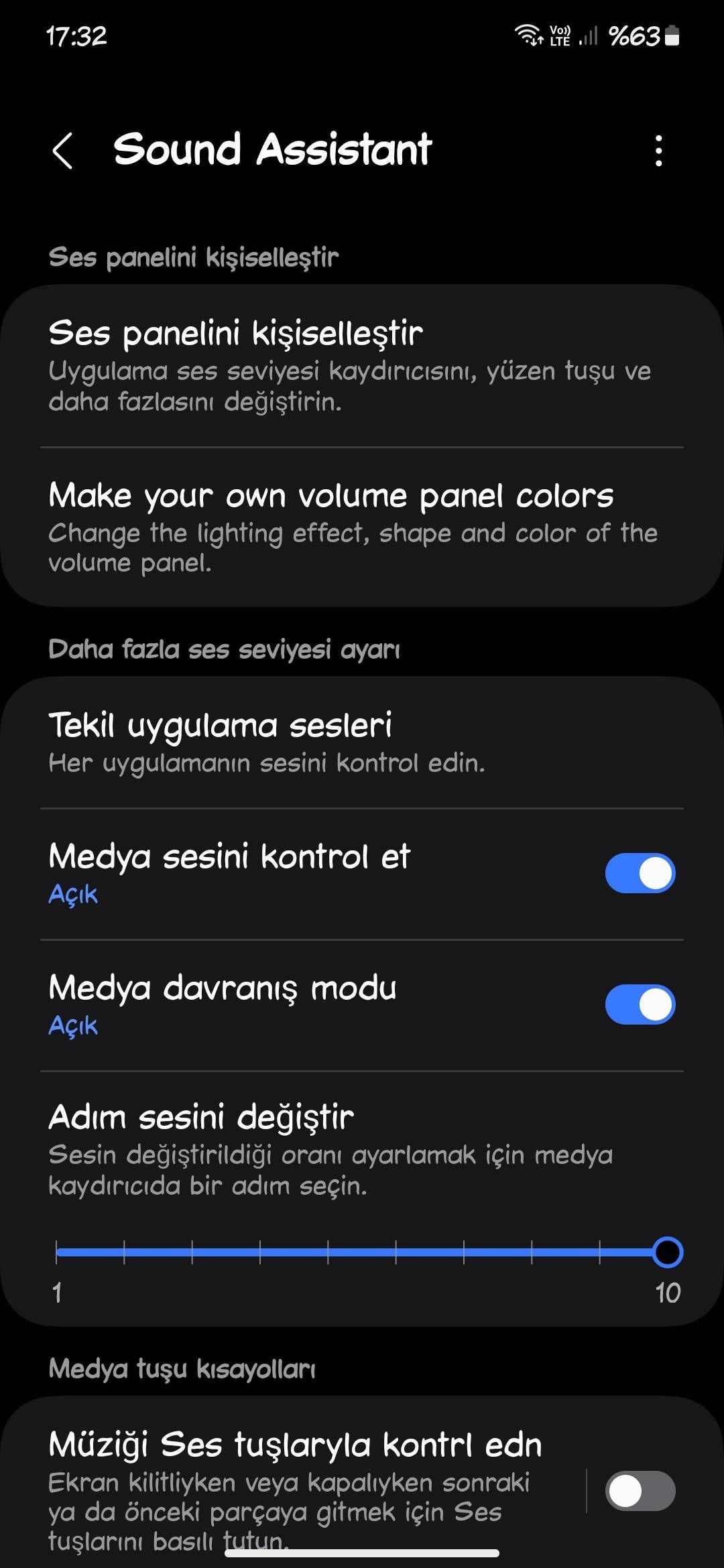Disable Medya sesini kontrol et
This screenshot has width=724, height=1568.
coord(640,872)
